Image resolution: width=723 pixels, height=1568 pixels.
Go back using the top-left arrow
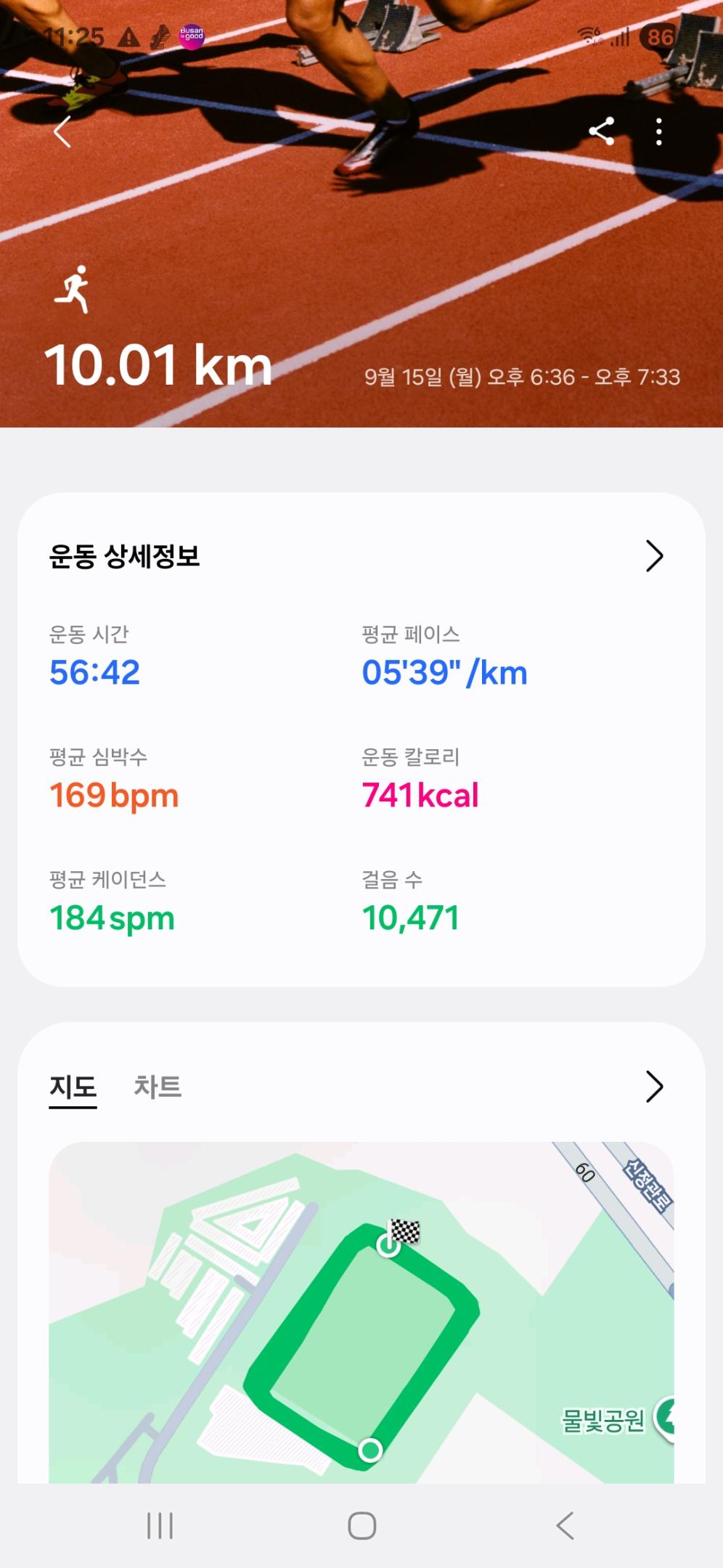pyautogui.click(x=63, y=132)
